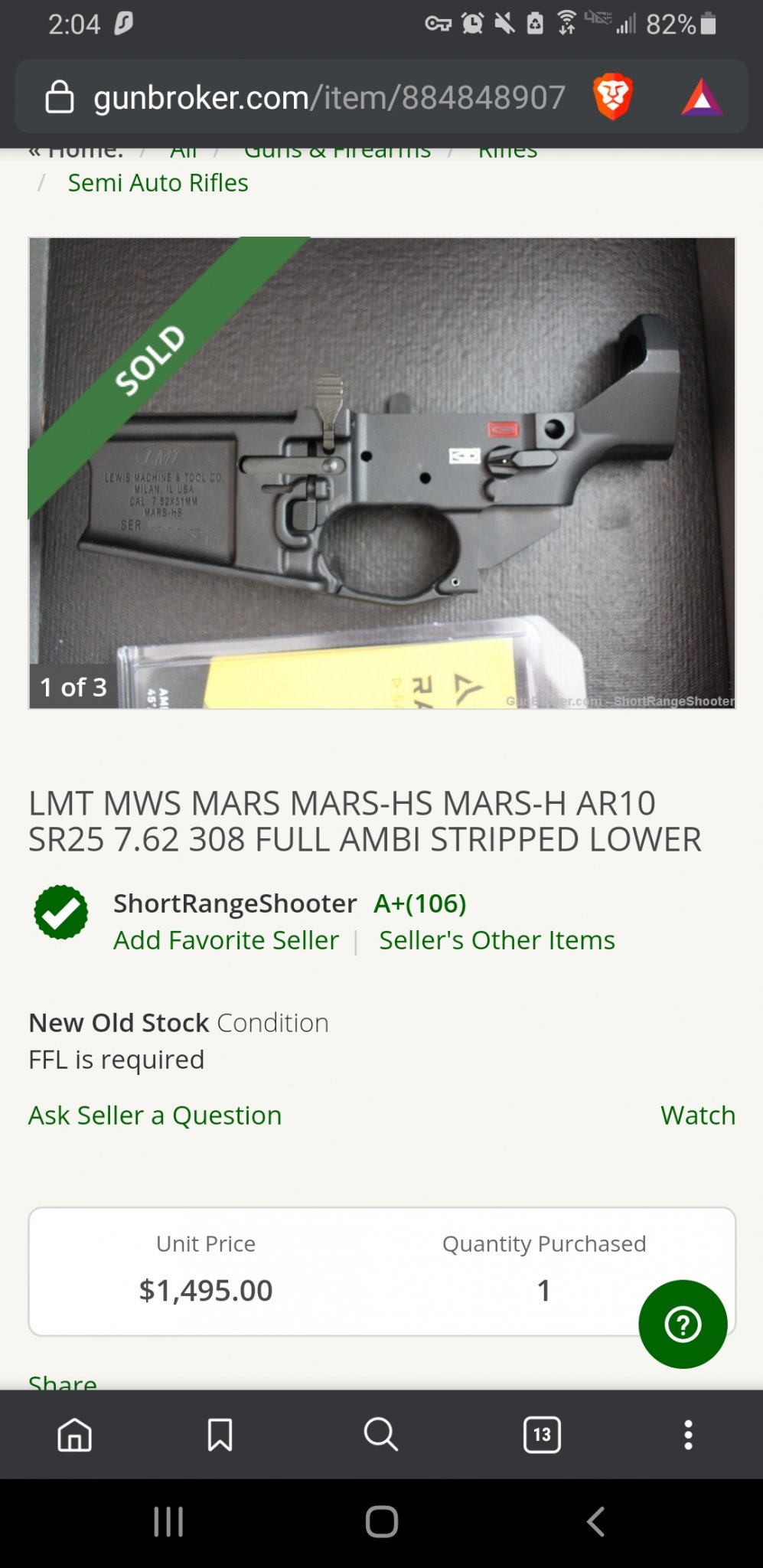Tap Ask Seller a Question
The image size is (763, 1568).
tap(155, 1116)
